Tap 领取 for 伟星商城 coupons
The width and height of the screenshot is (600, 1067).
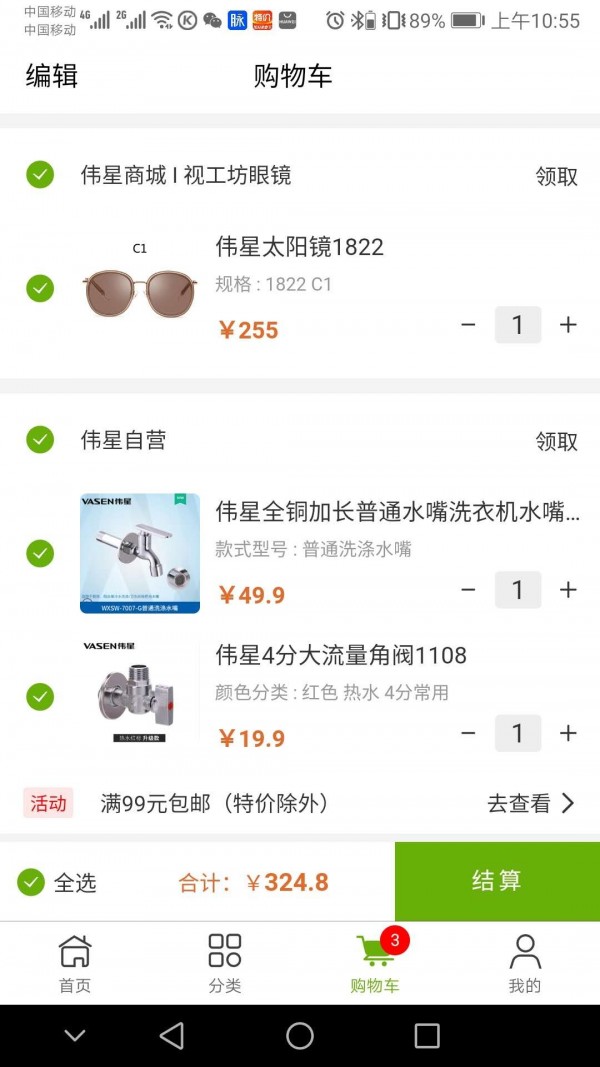click(x=556, y=176)
